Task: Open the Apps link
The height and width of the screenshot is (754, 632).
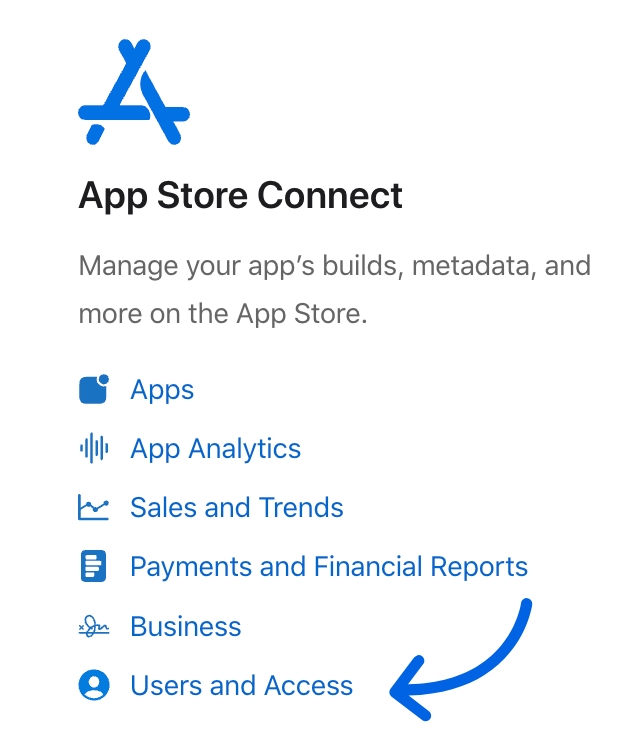Action: (162, 389)
